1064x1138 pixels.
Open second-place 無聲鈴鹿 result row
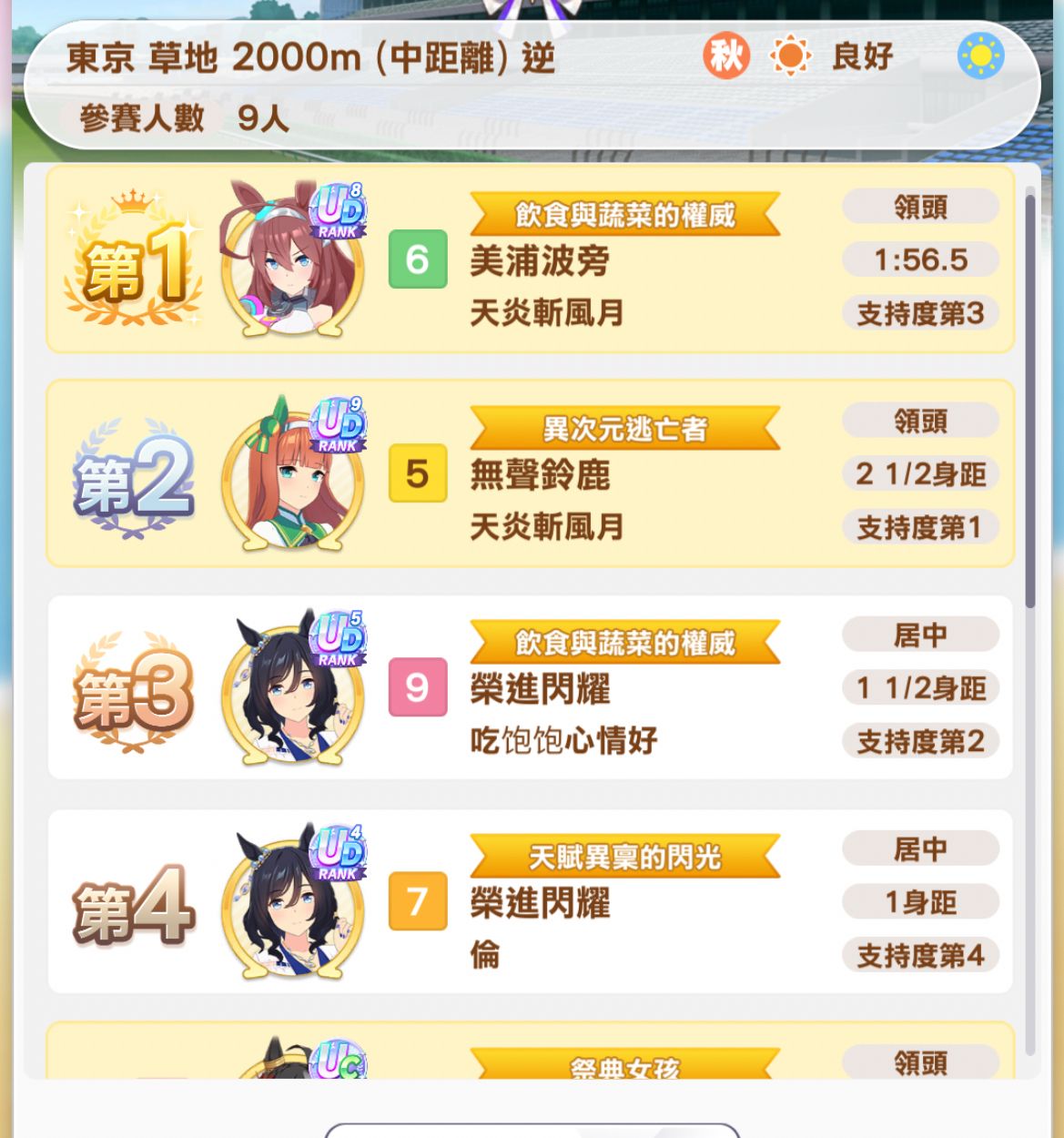point(530,473)
